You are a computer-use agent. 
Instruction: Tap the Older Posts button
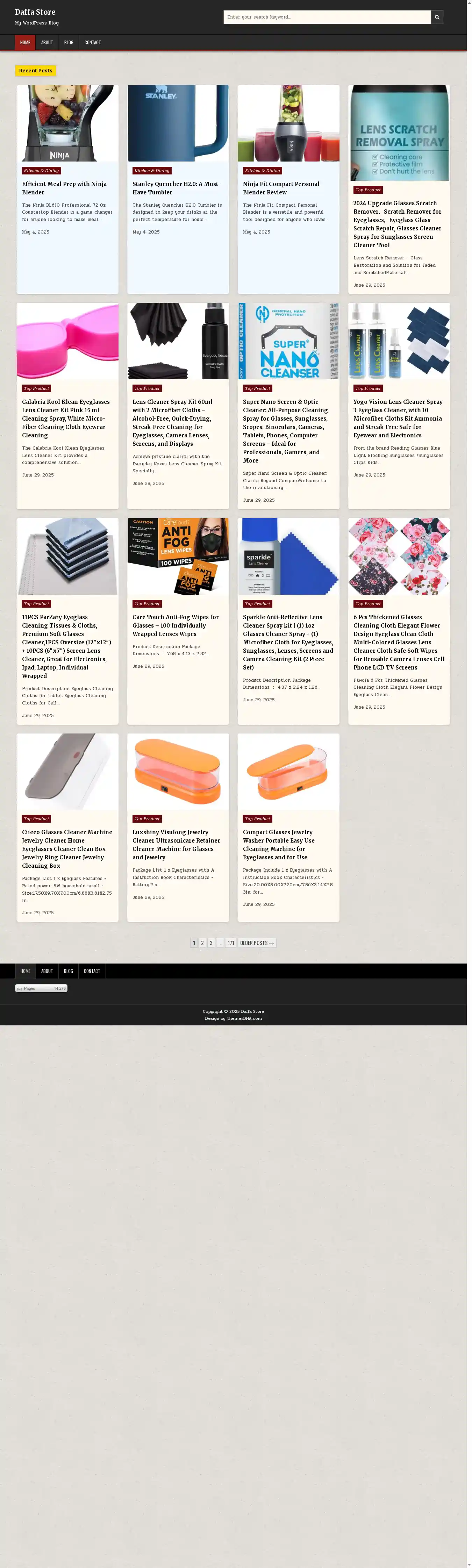pos(256,943)
